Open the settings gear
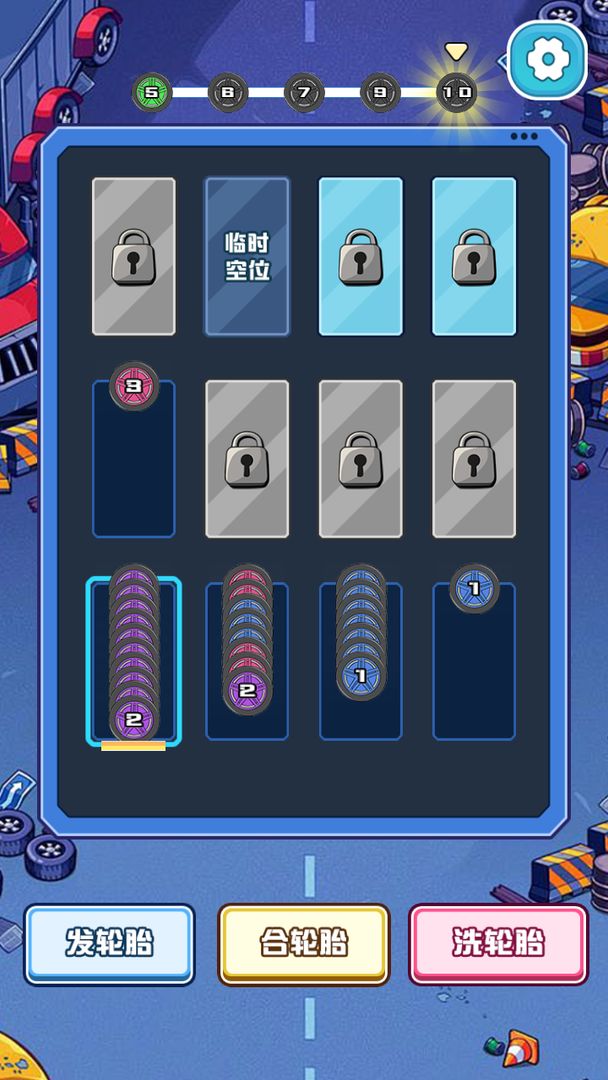This screenshot has height=1080, width=608. tap(546, 60)
